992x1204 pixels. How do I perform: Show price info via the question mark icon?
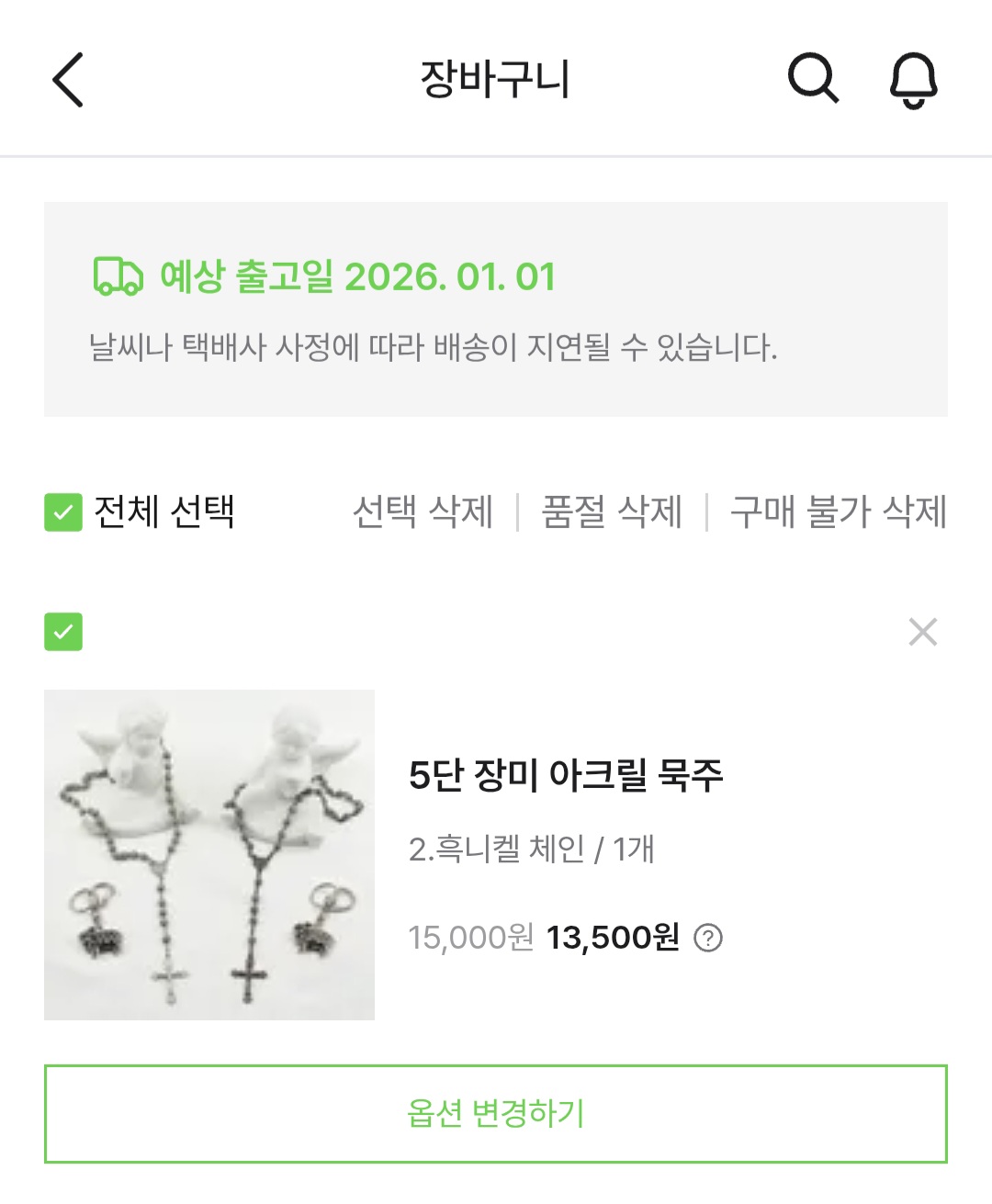(x=708, y=938)
